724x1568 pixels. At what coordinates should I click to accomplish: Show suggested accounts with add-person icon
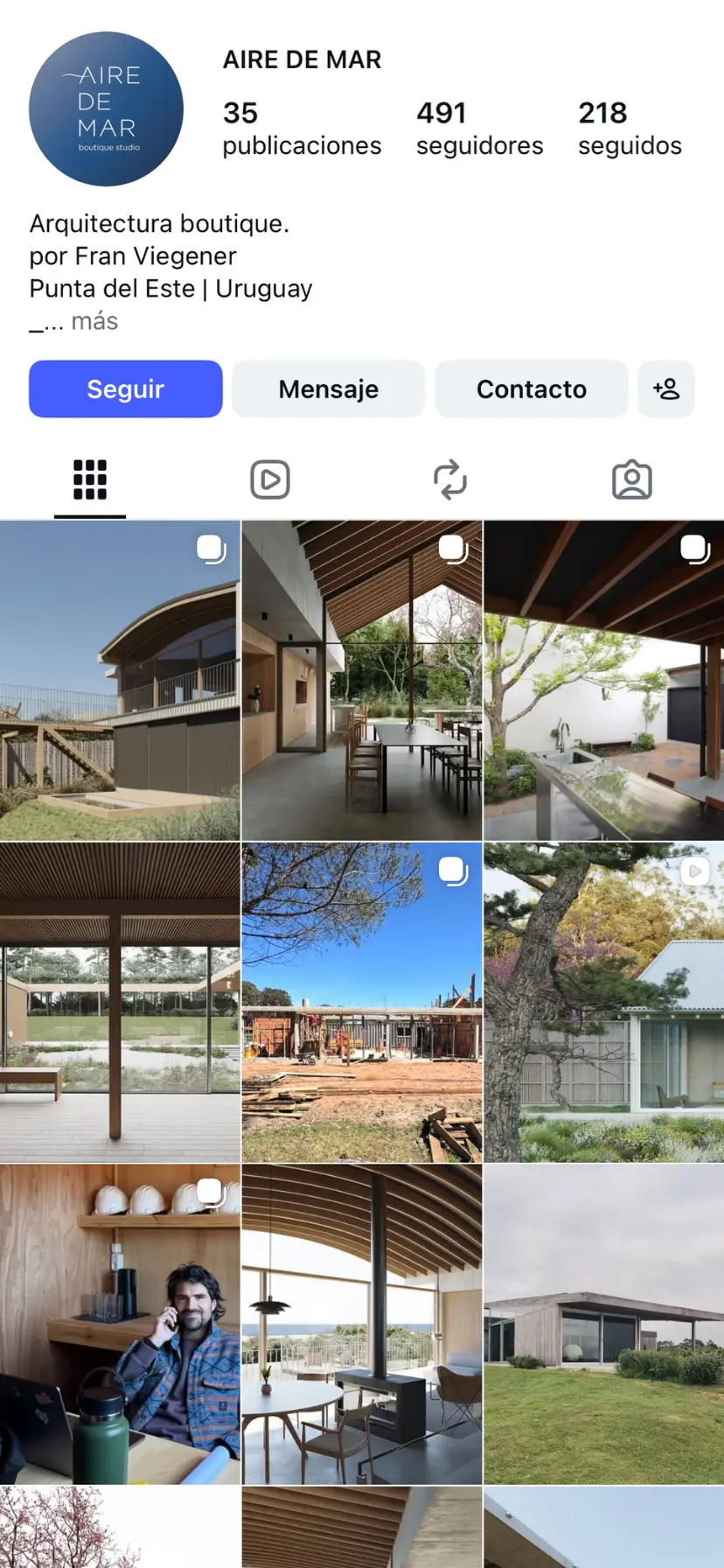[x=666, y=388]
